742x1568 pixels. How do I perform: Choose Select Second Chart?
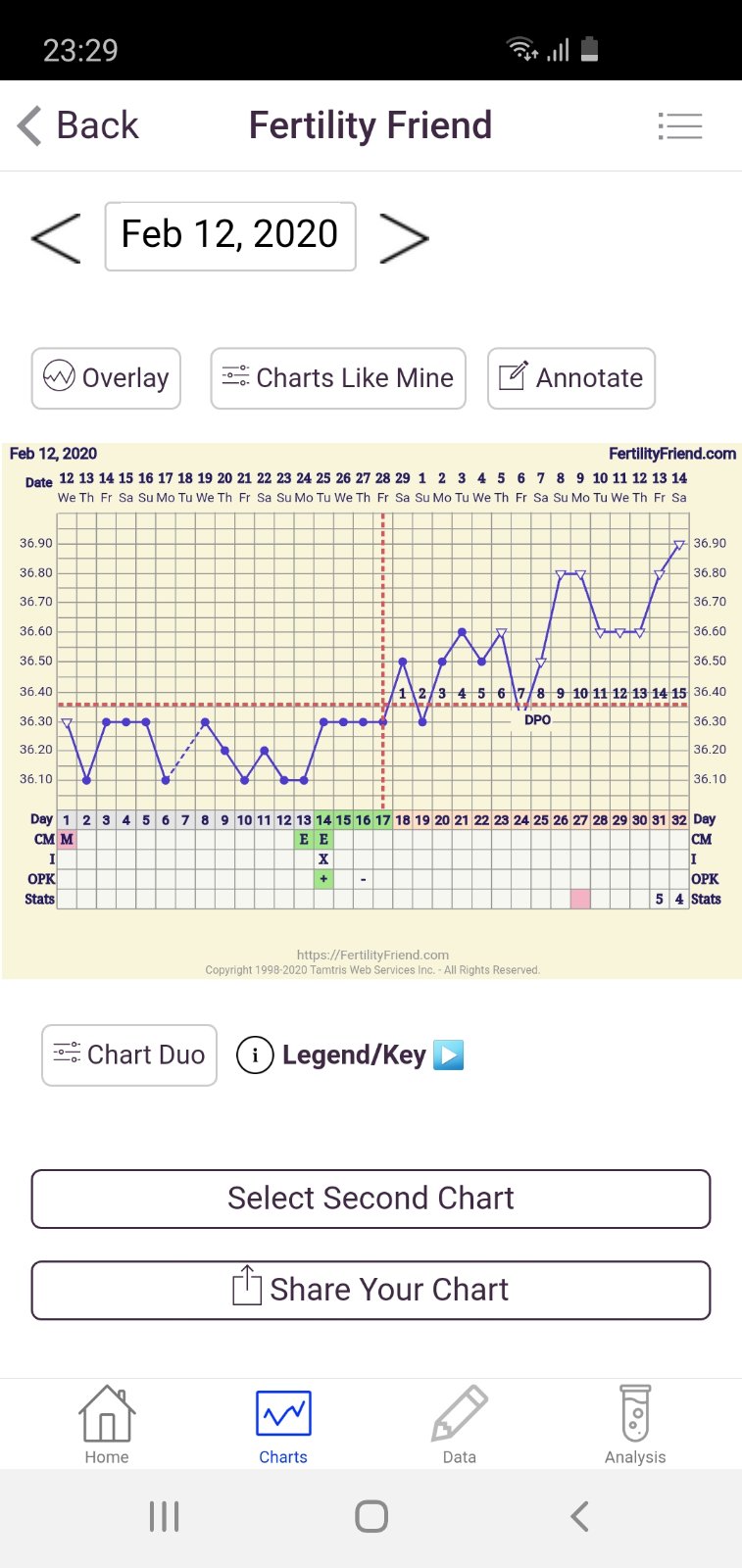click(x=371, y=1199)
